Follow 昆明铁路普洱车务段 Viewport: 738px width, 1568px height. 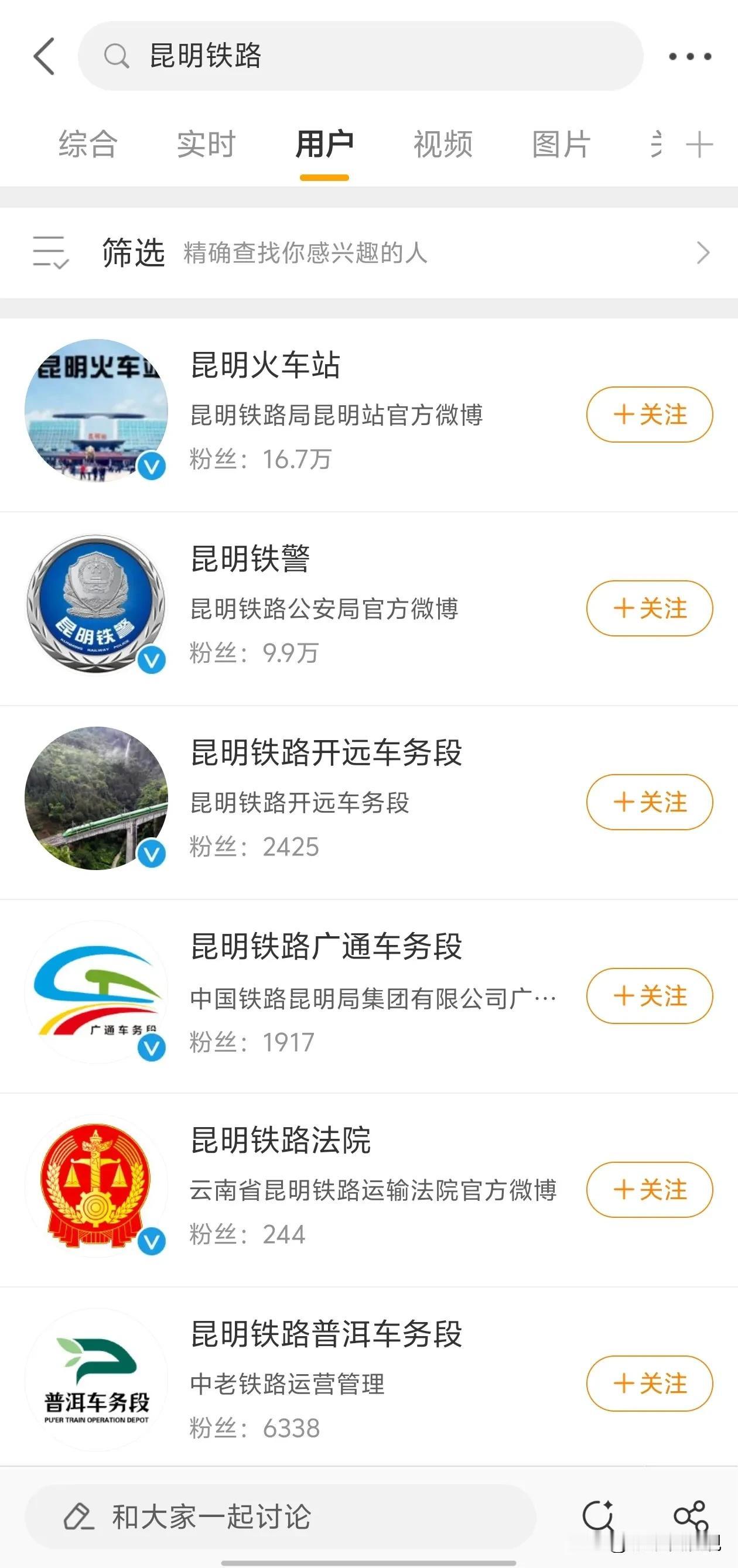point(649,1383)
